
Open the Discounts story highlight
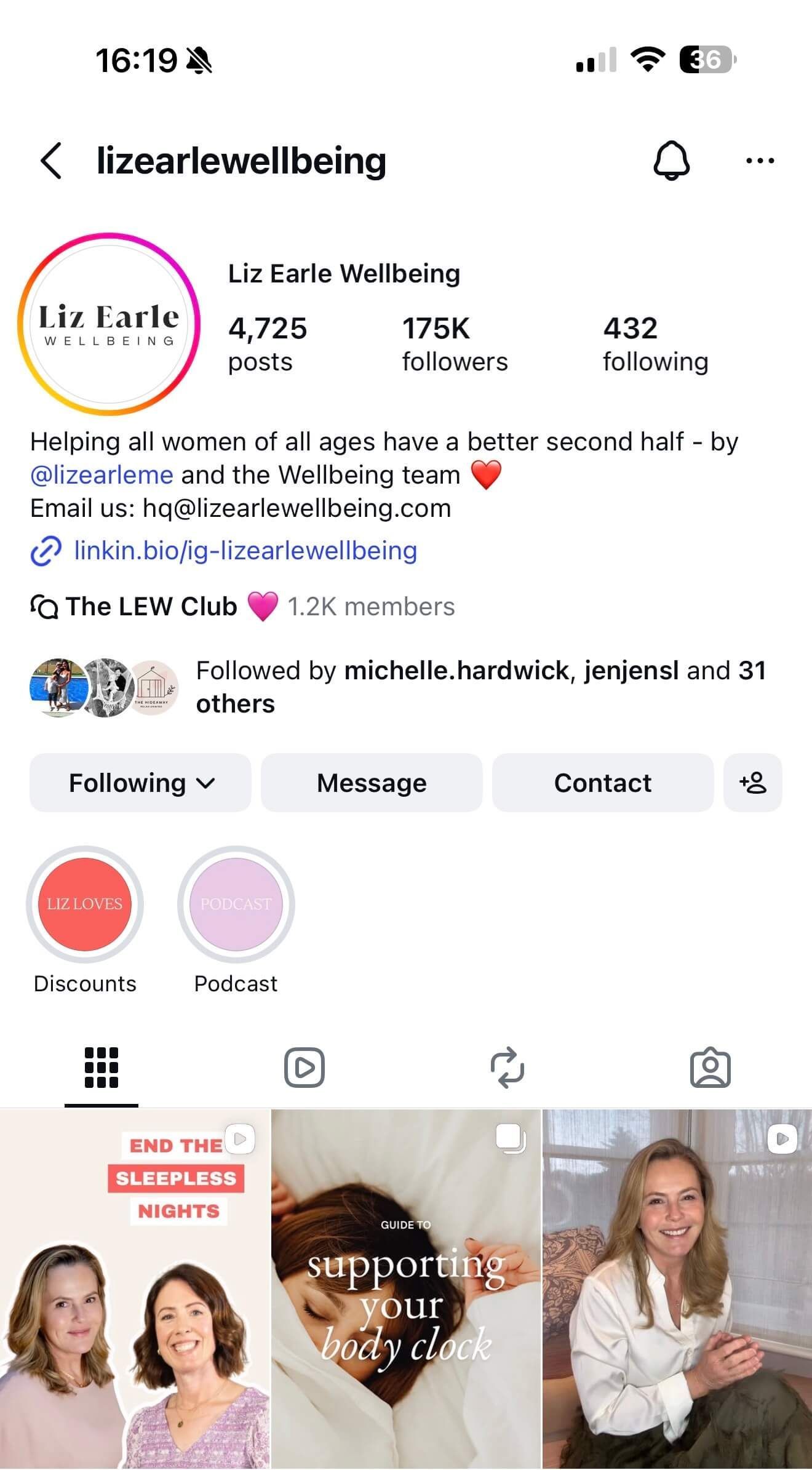click(85, 905)
